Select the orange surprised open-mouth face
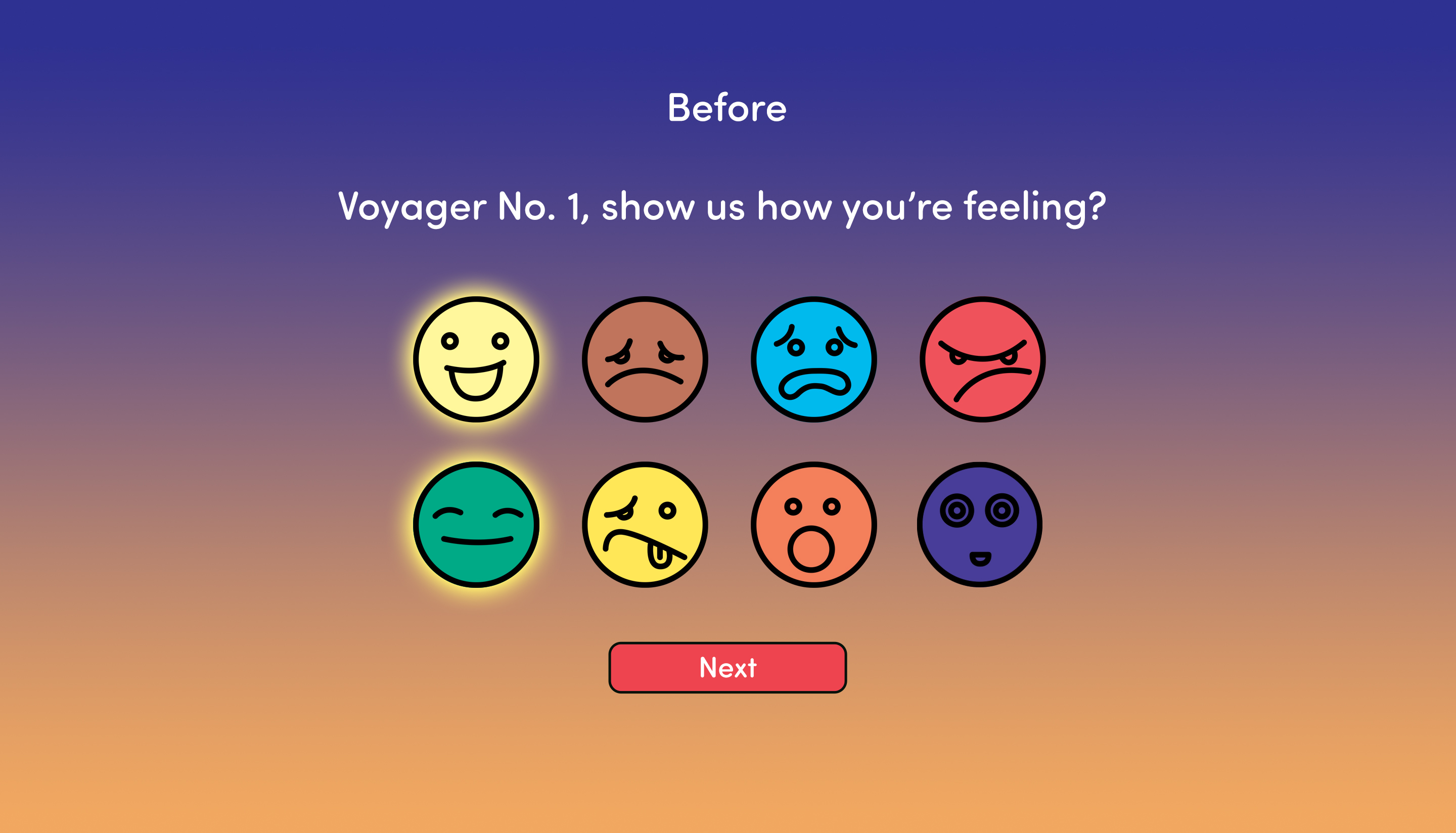1456x833 pixels. [x=813, y=525]
